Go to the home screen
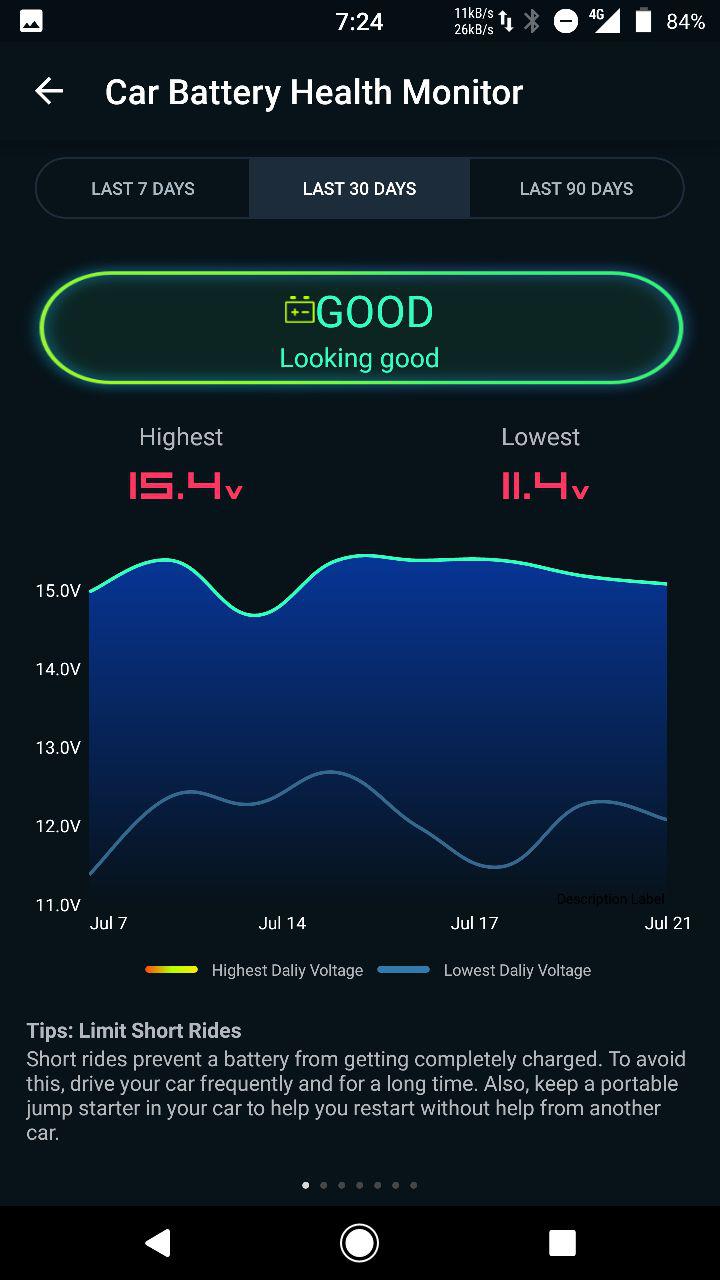Image resolution: width=720 pixels, height=1280 pixels. click(359, 1243)
